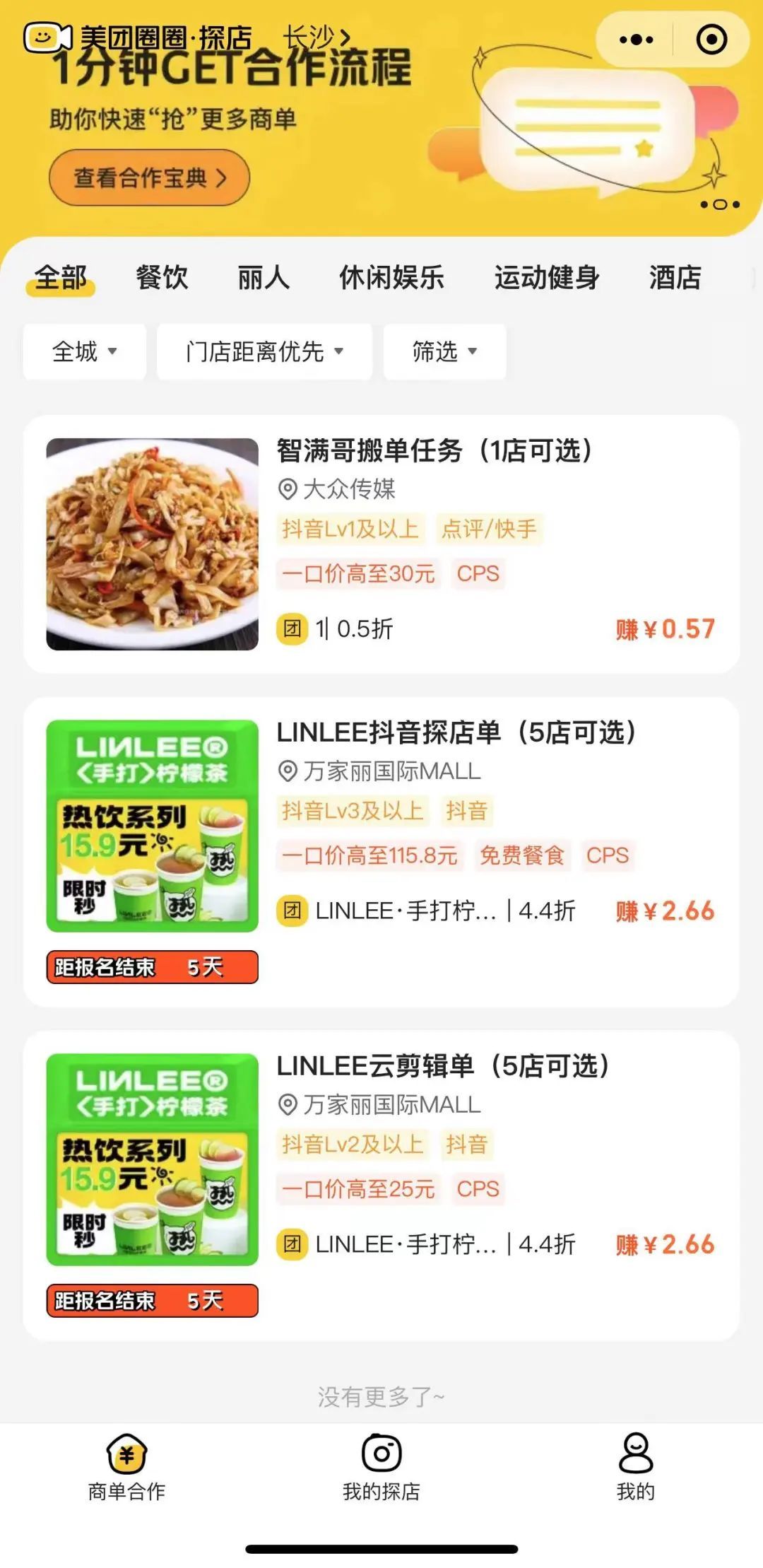Screen dimensions: 763x1568
Task: View the LINLEE抖音探店单 task card
Action: [456, 733]
